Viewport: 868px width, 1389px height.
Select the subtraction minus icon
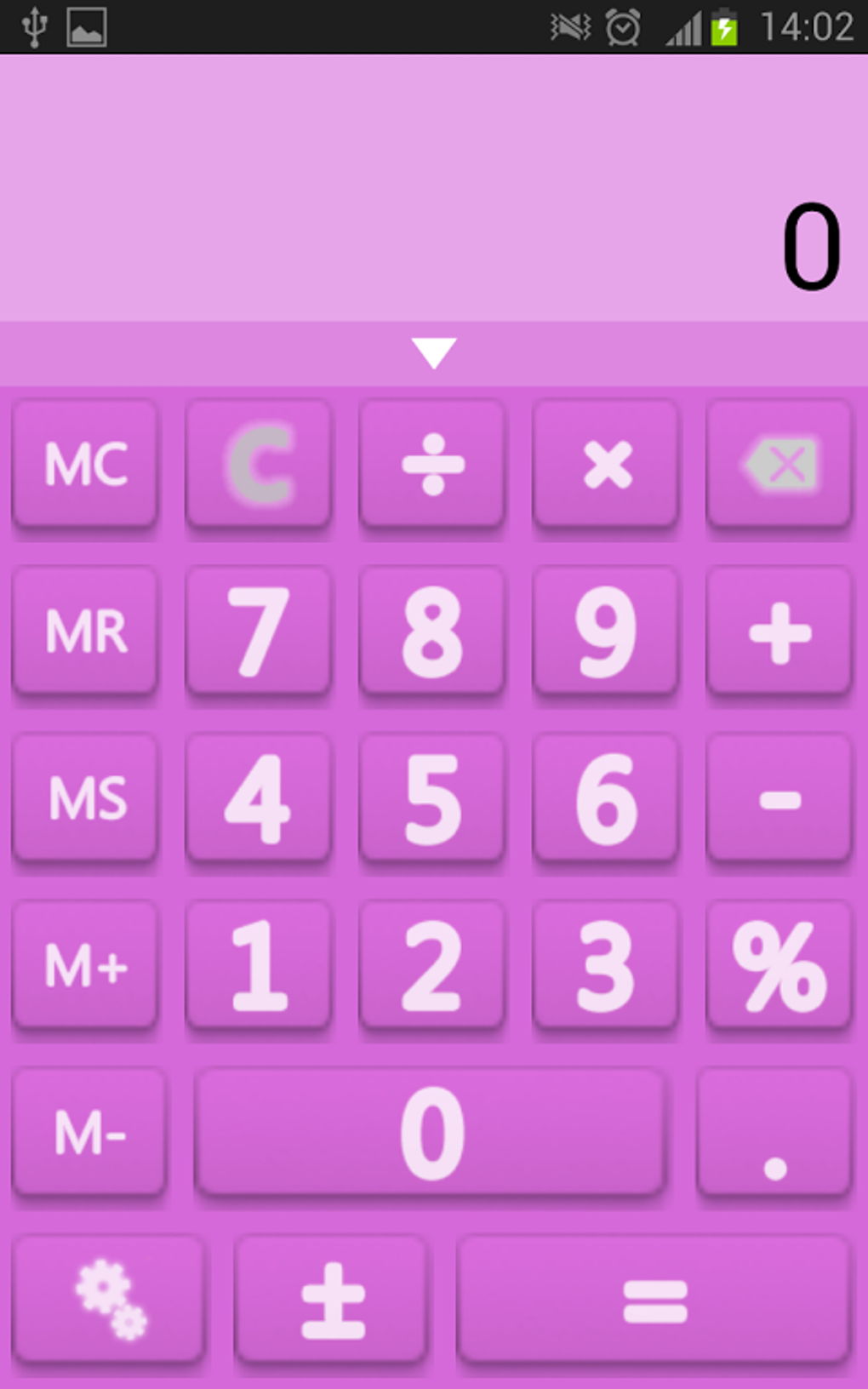(x=779, y=799)
